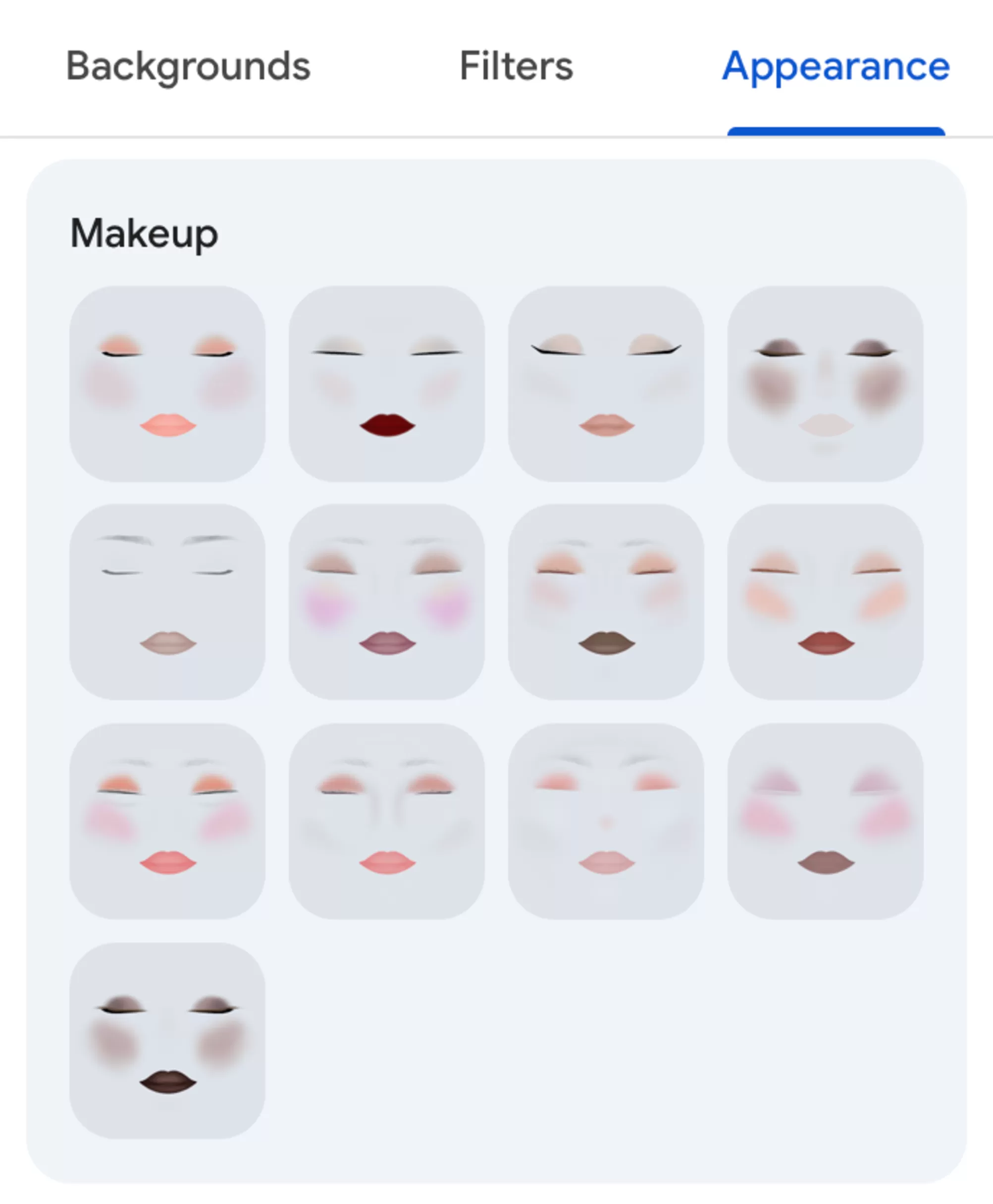The width and height of the screenshot is (993, 1204).
Task: Apply the makeup with black lips
Action: [167, 1041]
